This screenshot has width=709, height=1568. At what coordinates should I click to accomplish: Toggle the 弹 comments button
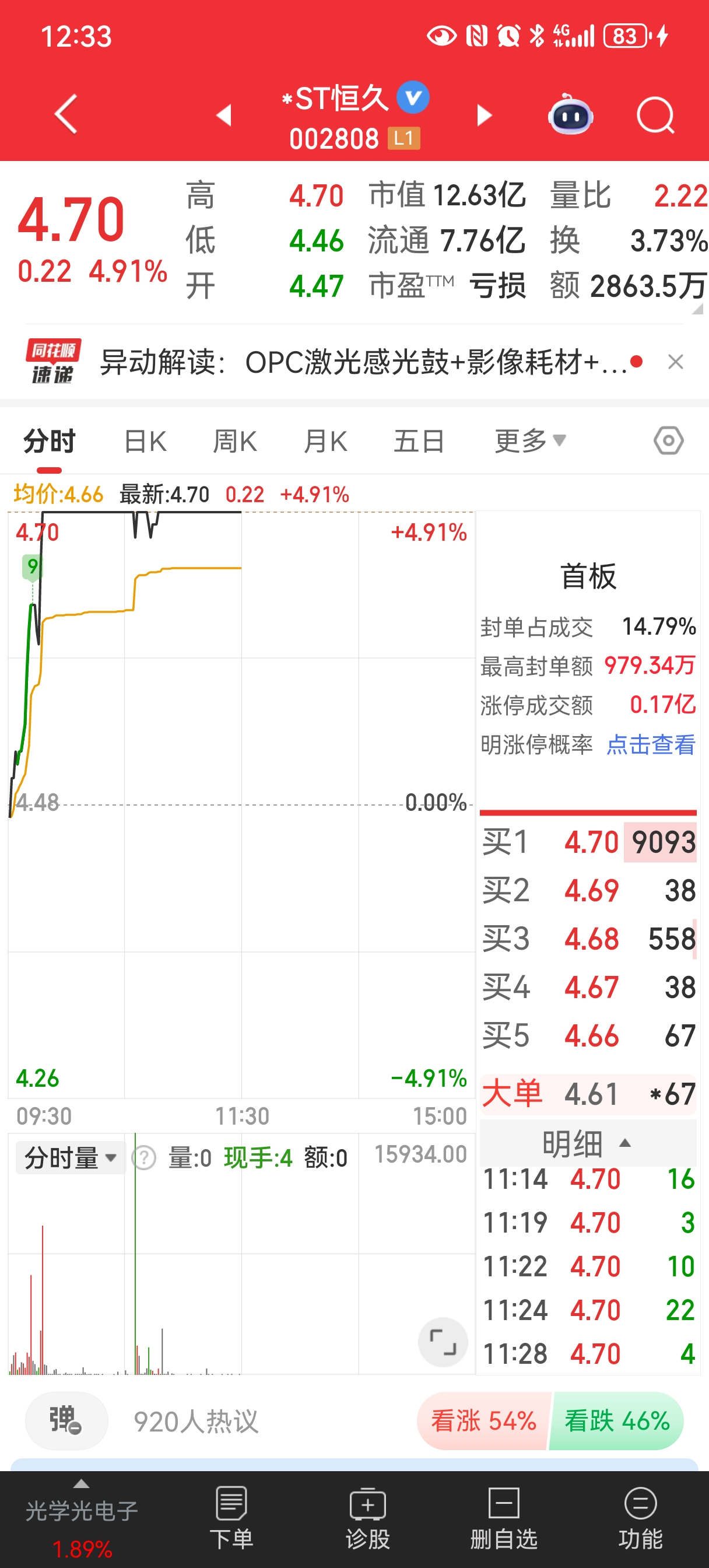(66, 1420)
